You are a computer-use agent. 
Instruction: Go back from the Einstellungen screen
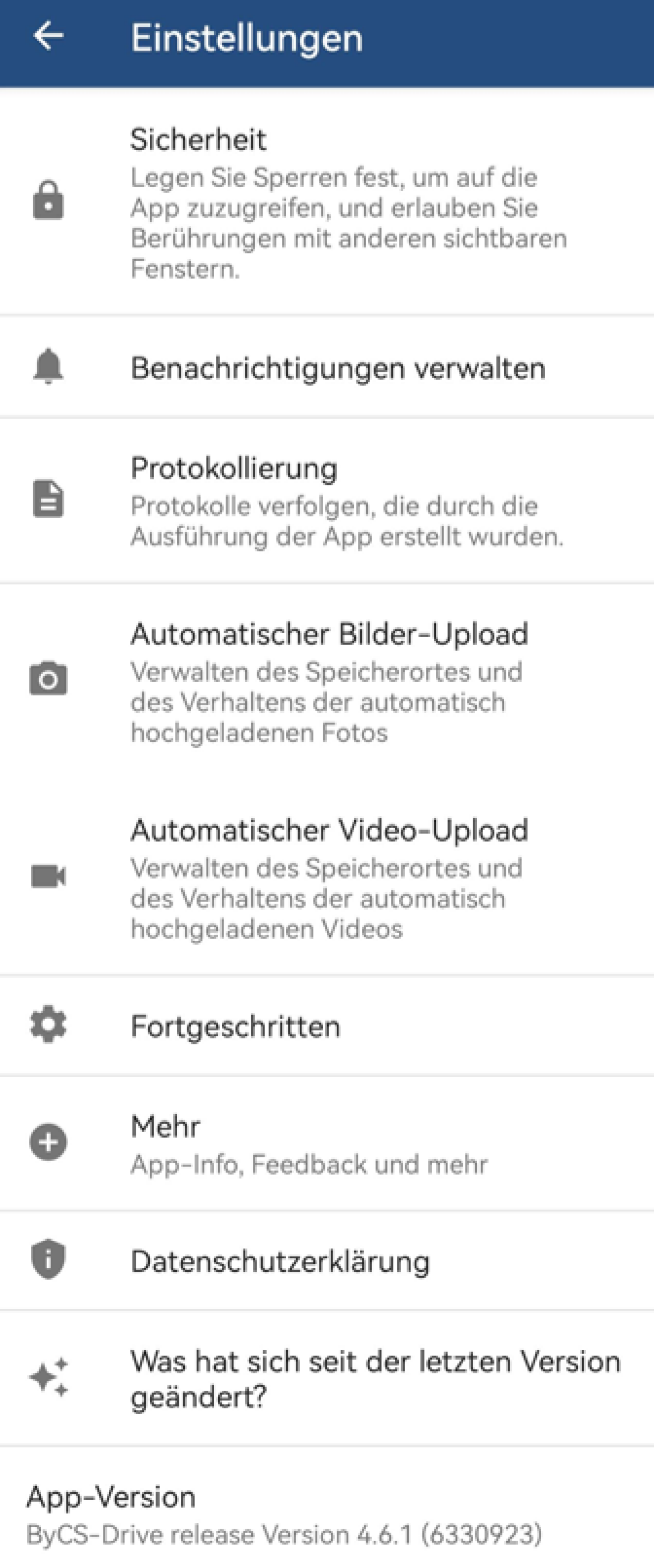pos(49,37)
